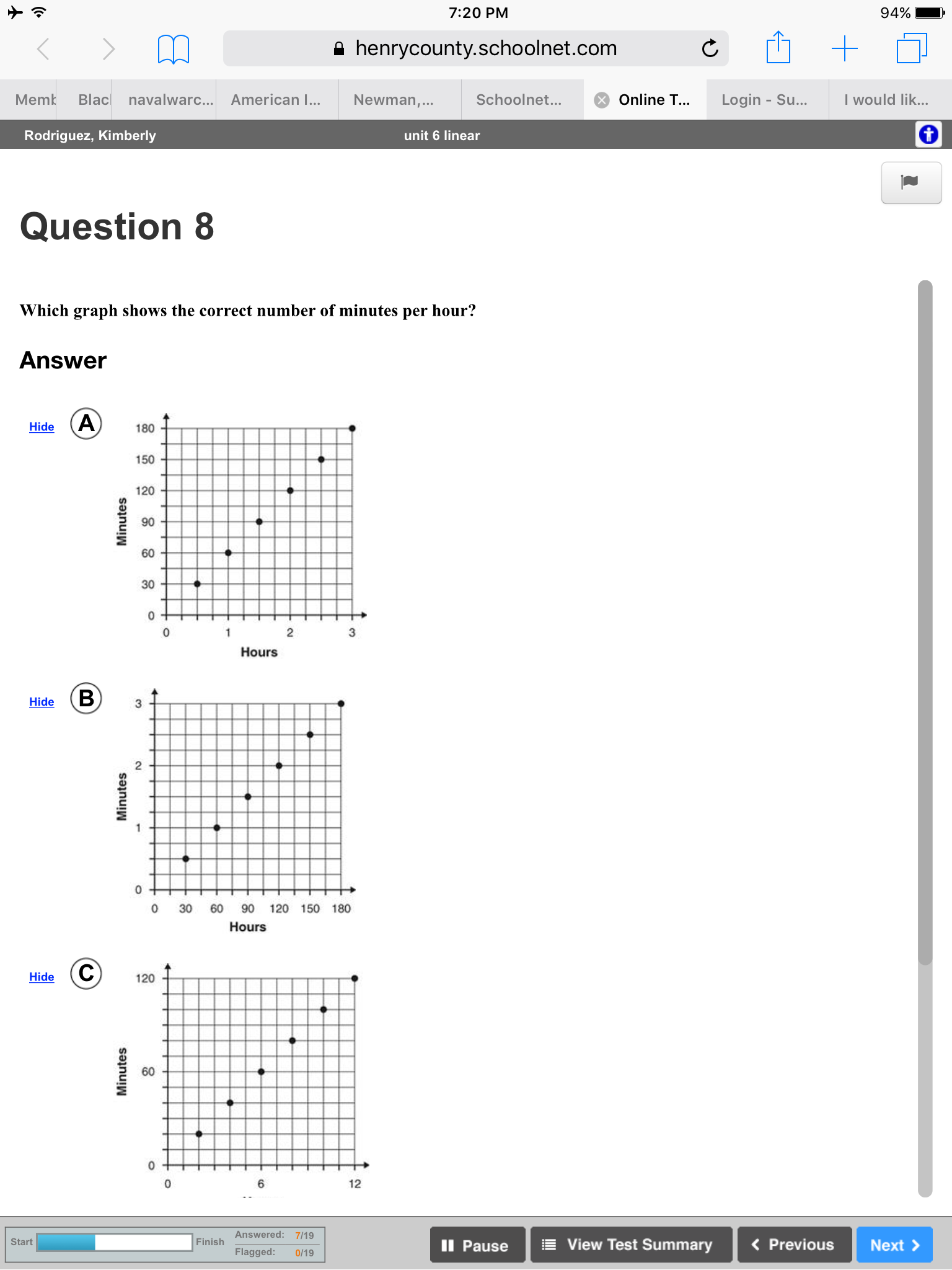The width and height of the screenshot is (952, 1270).
Task: Return to the Previous question
Action: tap(794, 1245)
